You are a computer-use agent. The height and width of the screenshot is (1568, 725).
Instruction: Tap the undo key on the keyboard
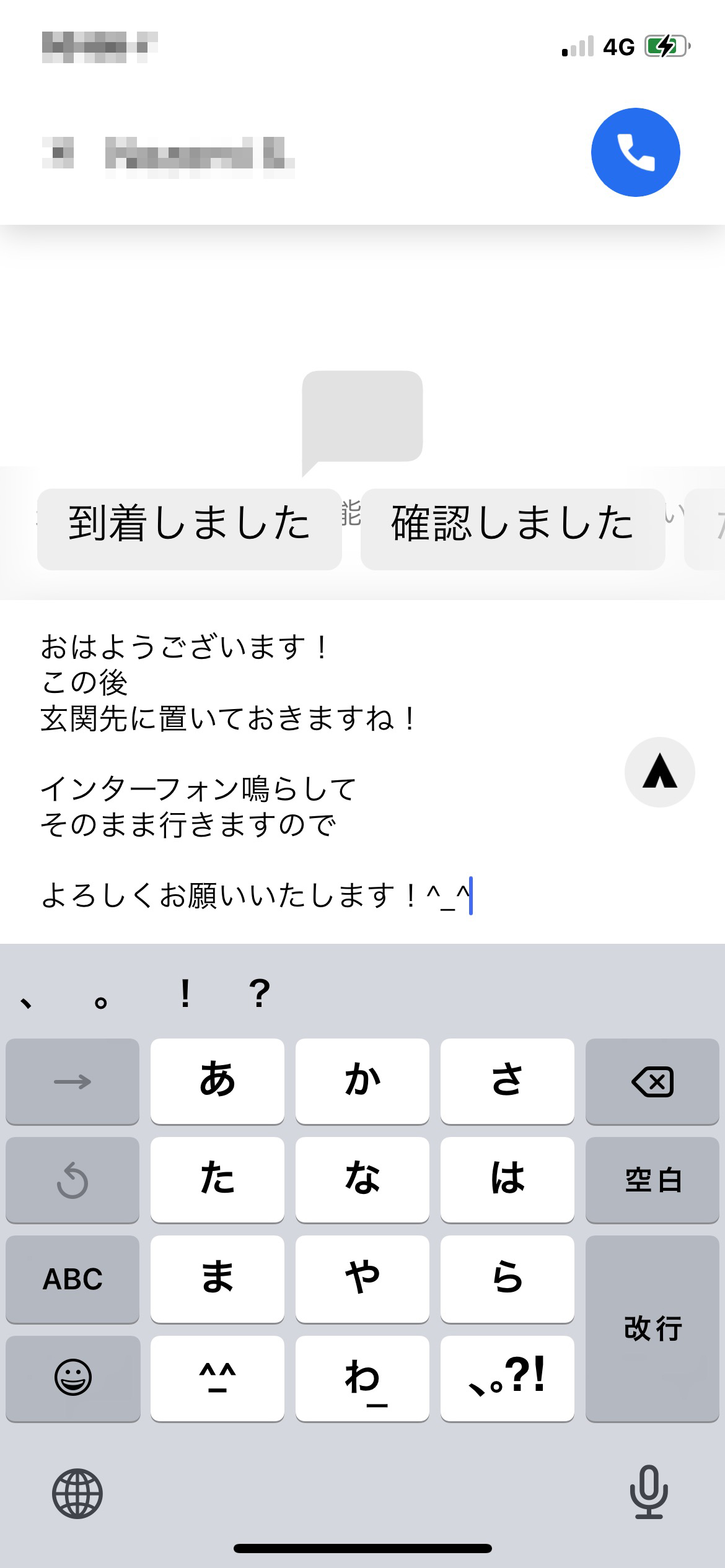click(x=72, y=1180)
